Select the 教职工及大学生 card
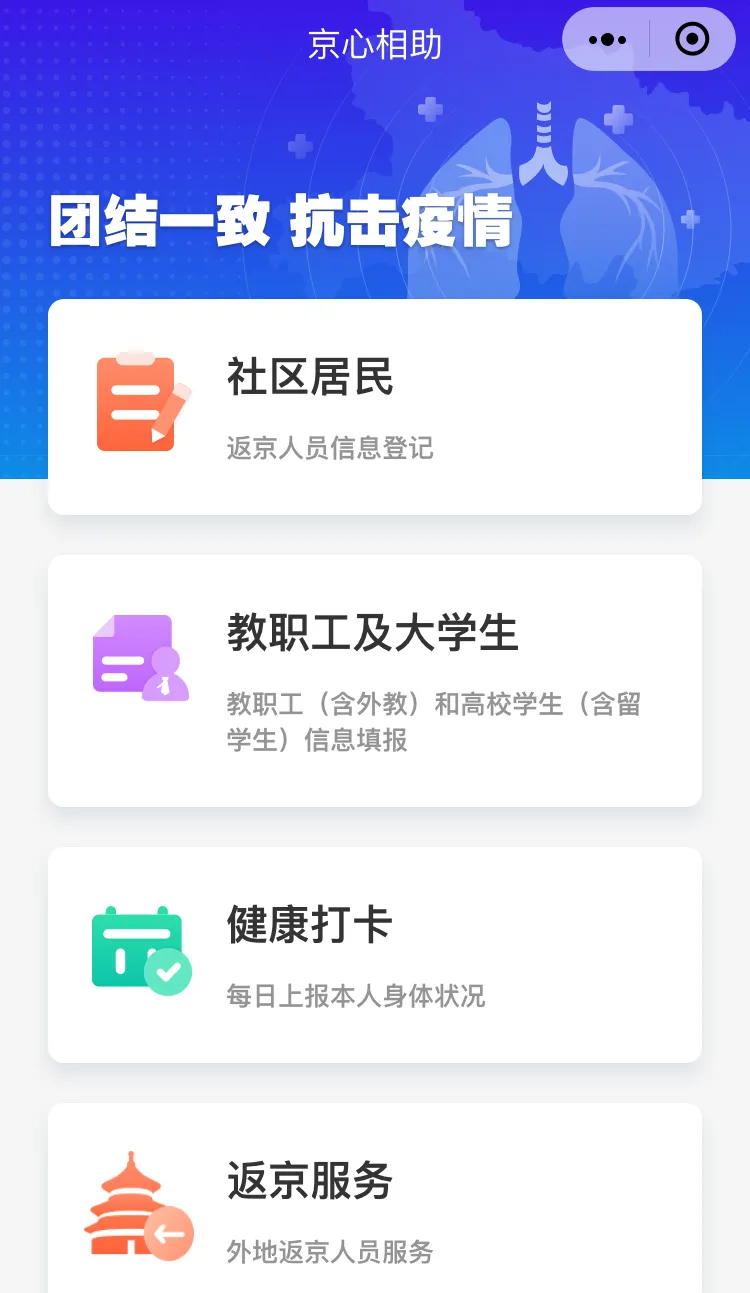The width and height of the screenshot is (750, 1293). coord(375,680)
